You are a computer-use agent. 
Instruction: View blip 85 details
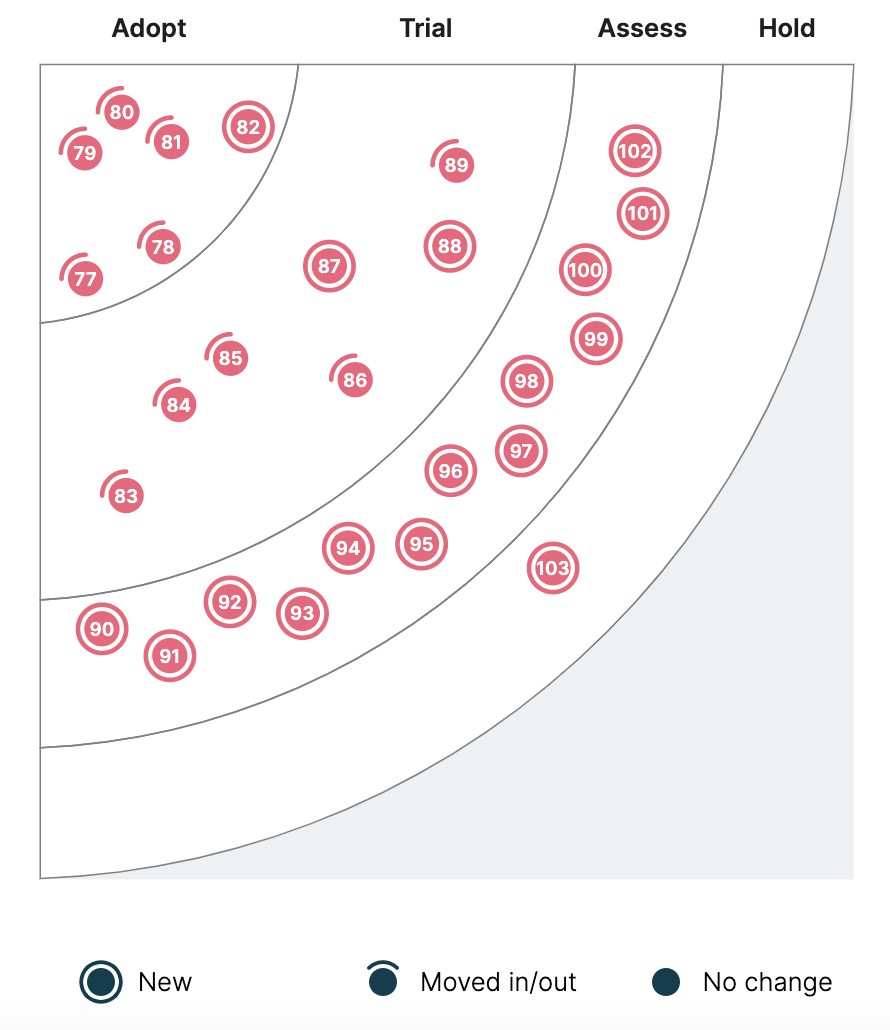click(230, 358)
